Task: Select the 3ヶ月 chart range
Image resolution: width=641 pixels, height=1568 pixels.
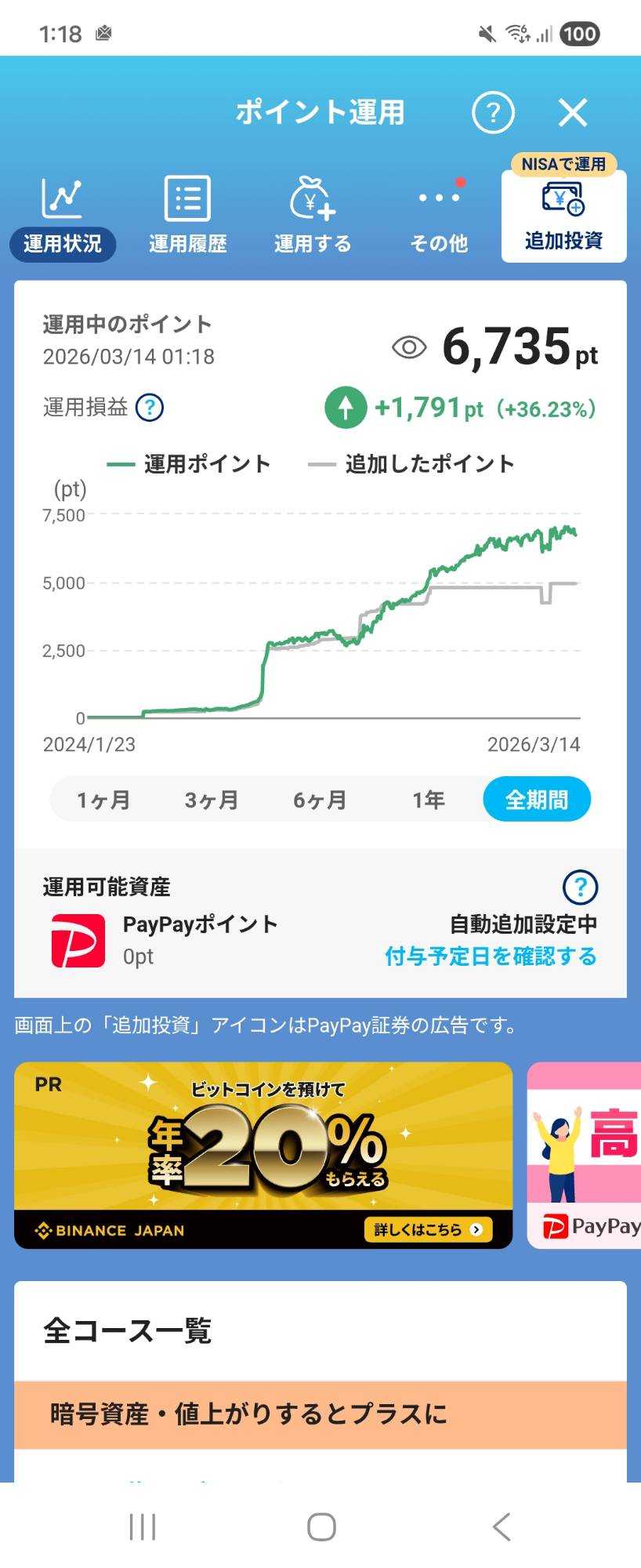Action: tap(212, 800)
